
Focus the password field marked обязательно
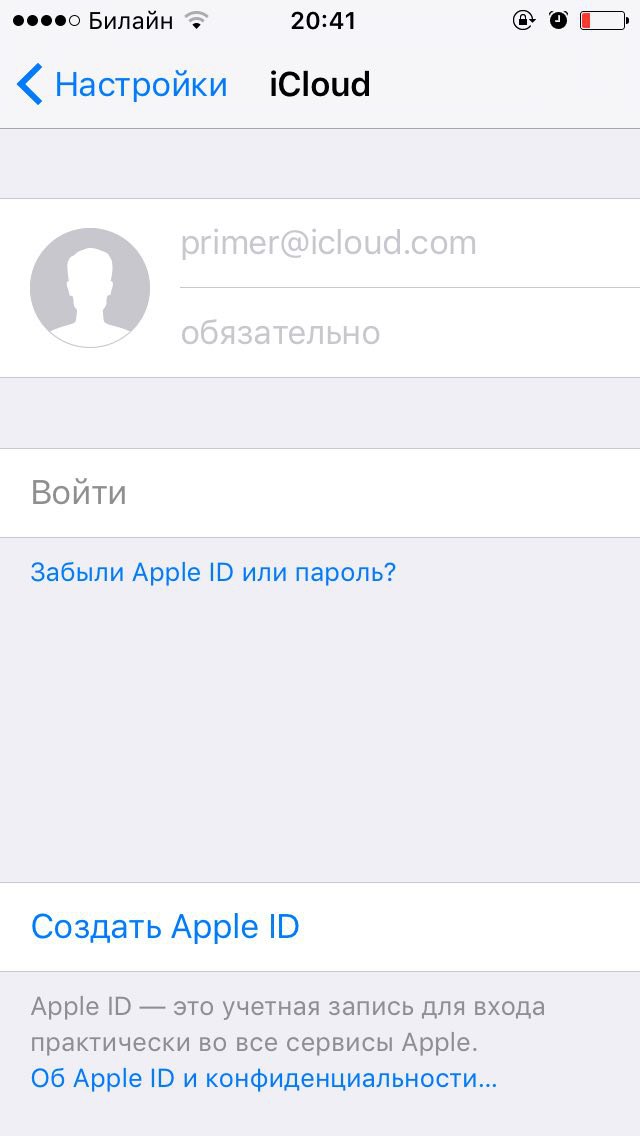[x=400, y=332]
